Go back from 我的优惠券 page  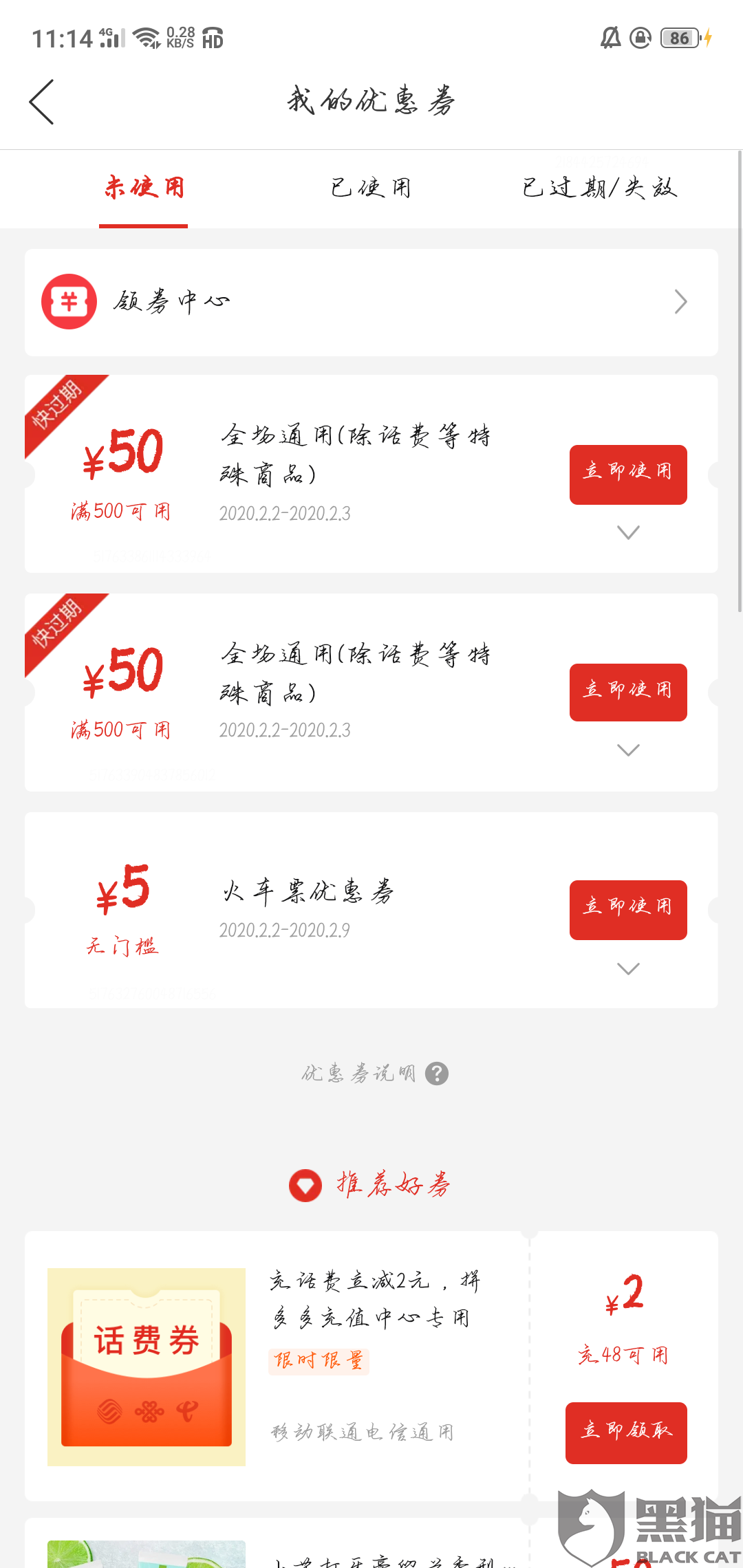click(42, 102)
